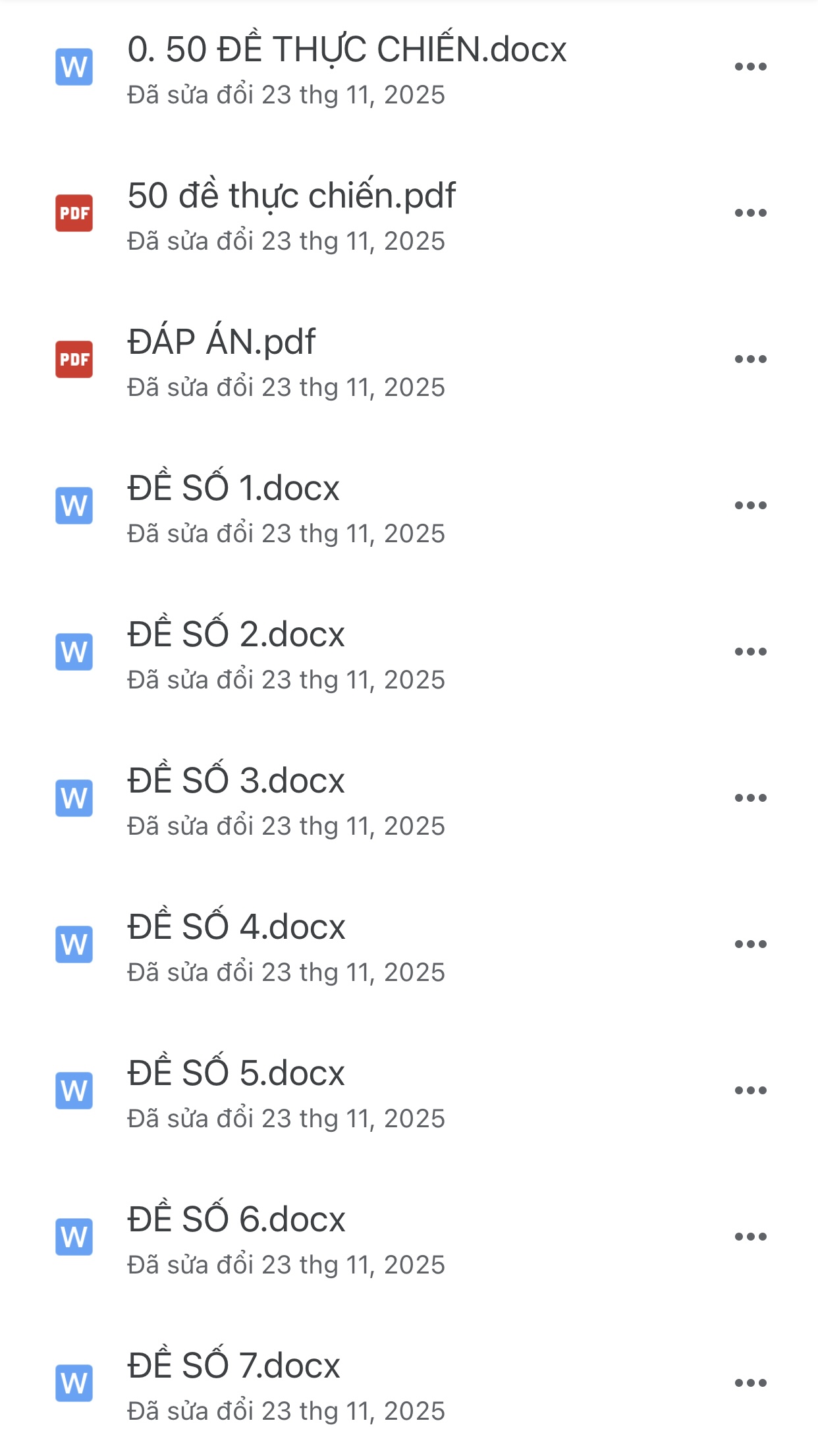Show more options for 0. 50 ĐỀ THỰC CHIẾN.docx
Screen dimensions: 818x1456
[x=751, y=67]
